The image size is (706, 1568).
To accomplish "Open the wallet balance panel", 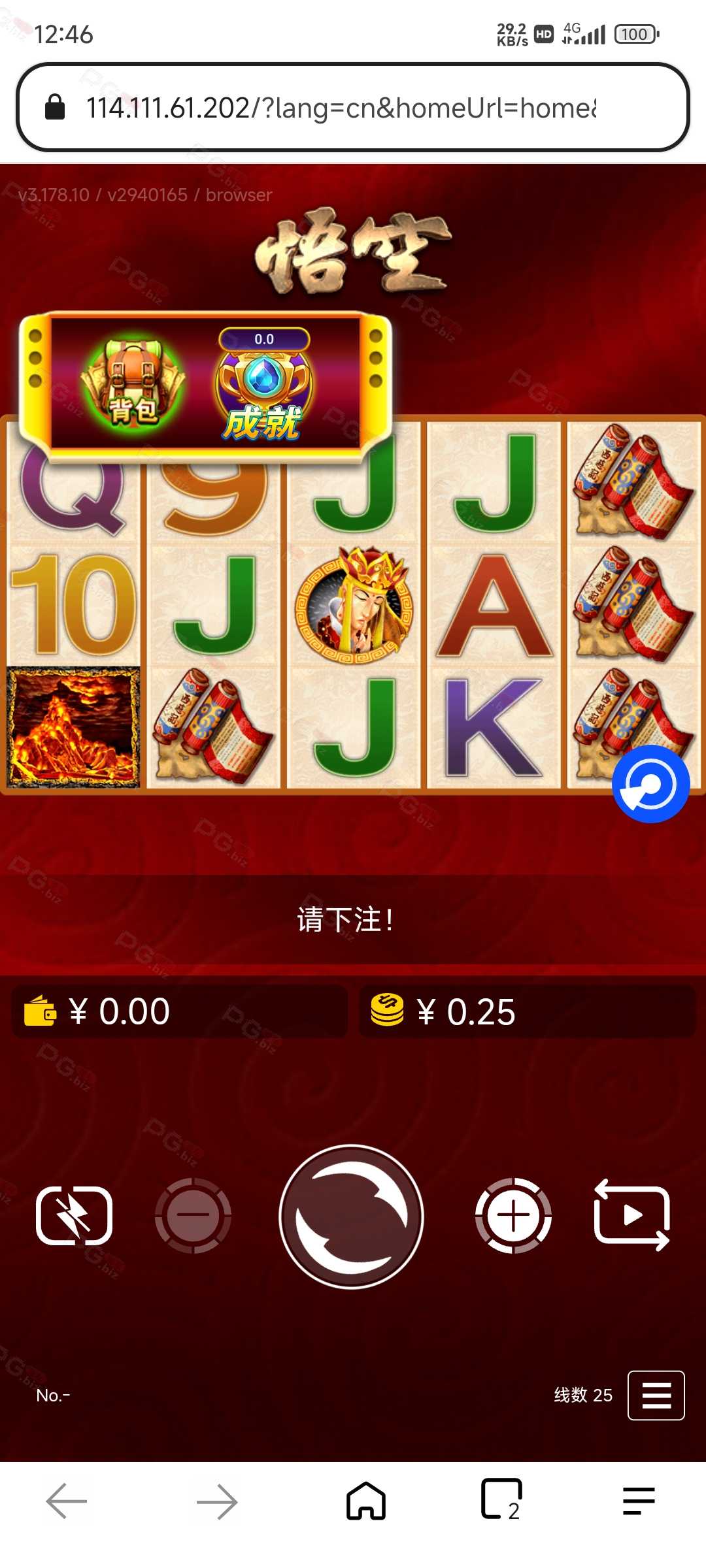I will [x=180, y=1011].
